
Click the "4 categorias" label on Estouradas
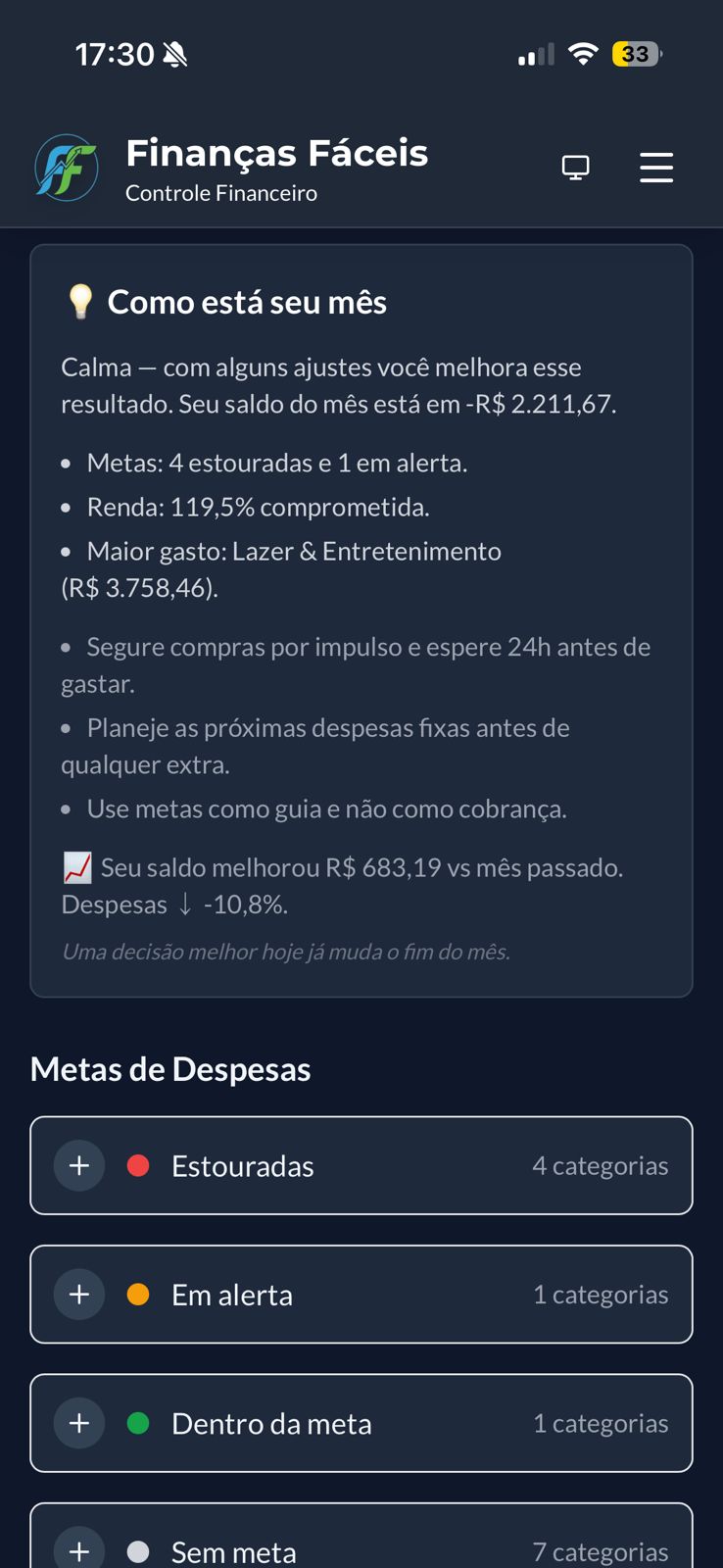tap(600, 1165)
